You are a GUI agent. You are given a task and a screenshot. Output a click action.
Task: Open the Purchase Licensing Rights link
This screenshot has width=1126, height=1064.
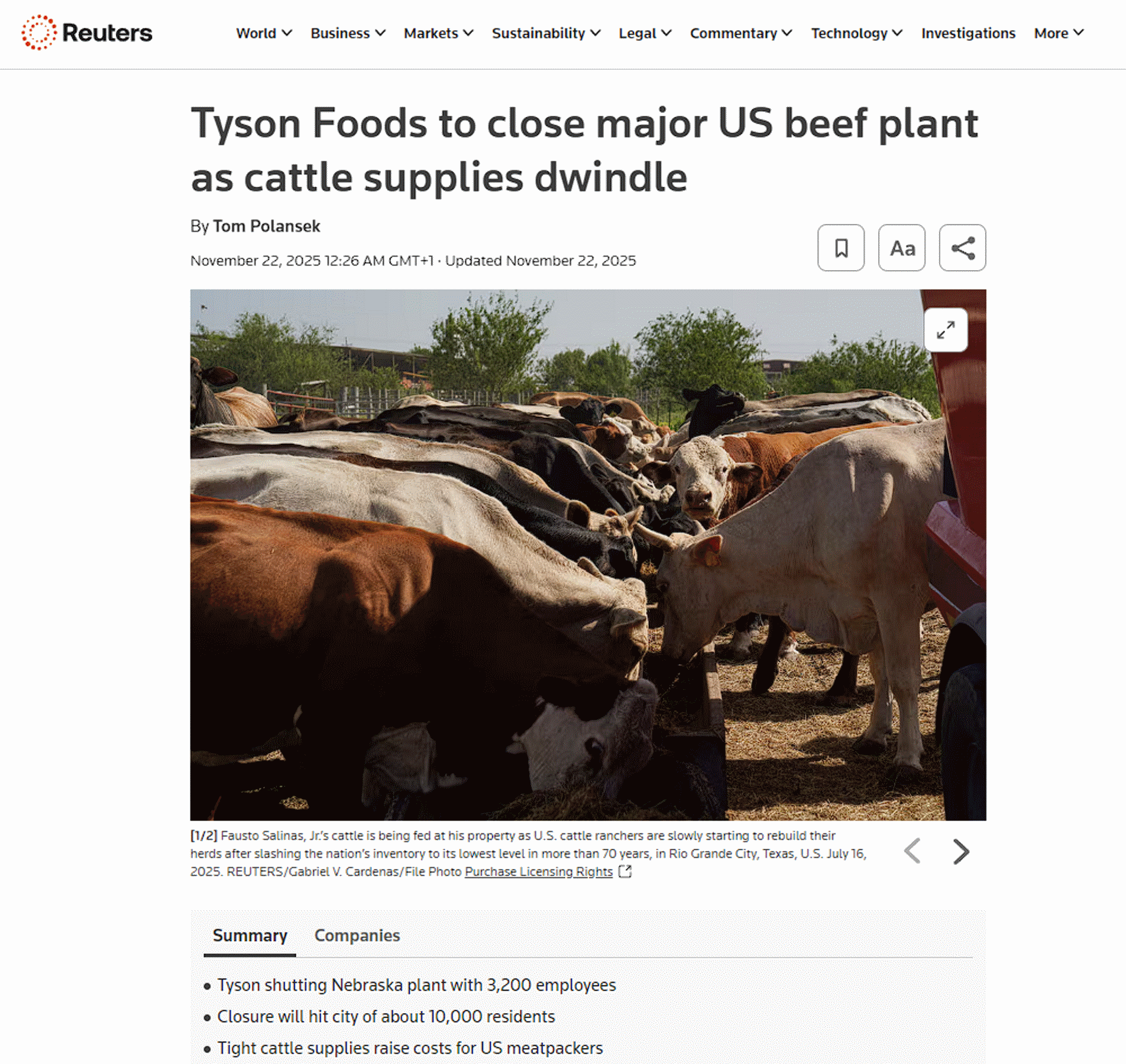tap(539, 872)
